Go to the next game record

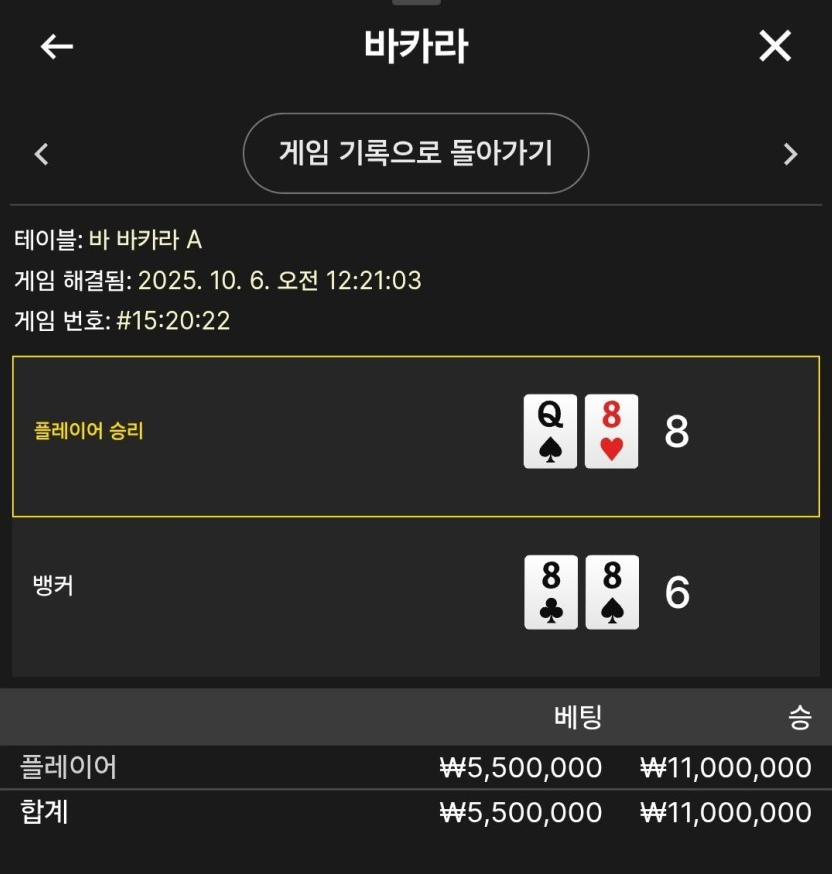pyautogui.click(x=790, y=154)
